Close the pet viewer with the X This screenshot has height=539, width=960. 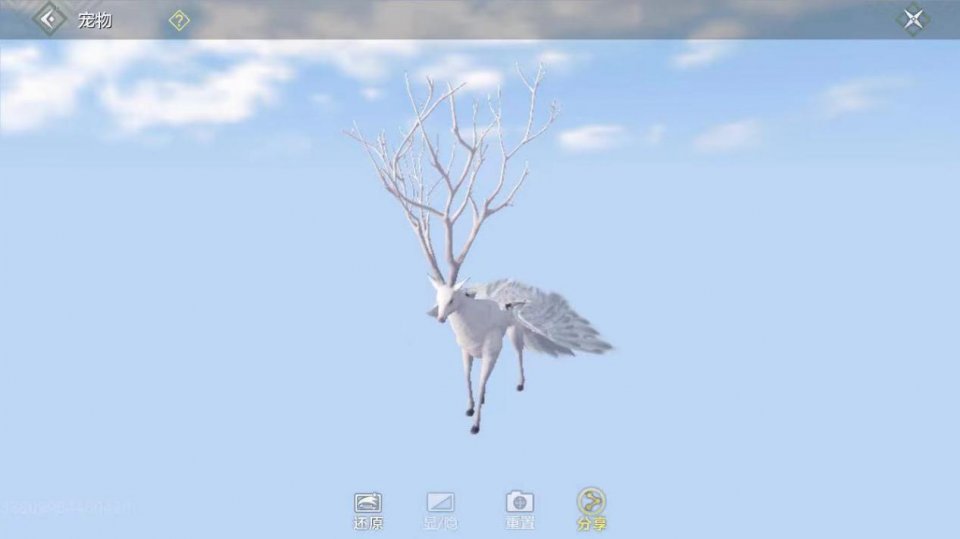click(912, 20)
